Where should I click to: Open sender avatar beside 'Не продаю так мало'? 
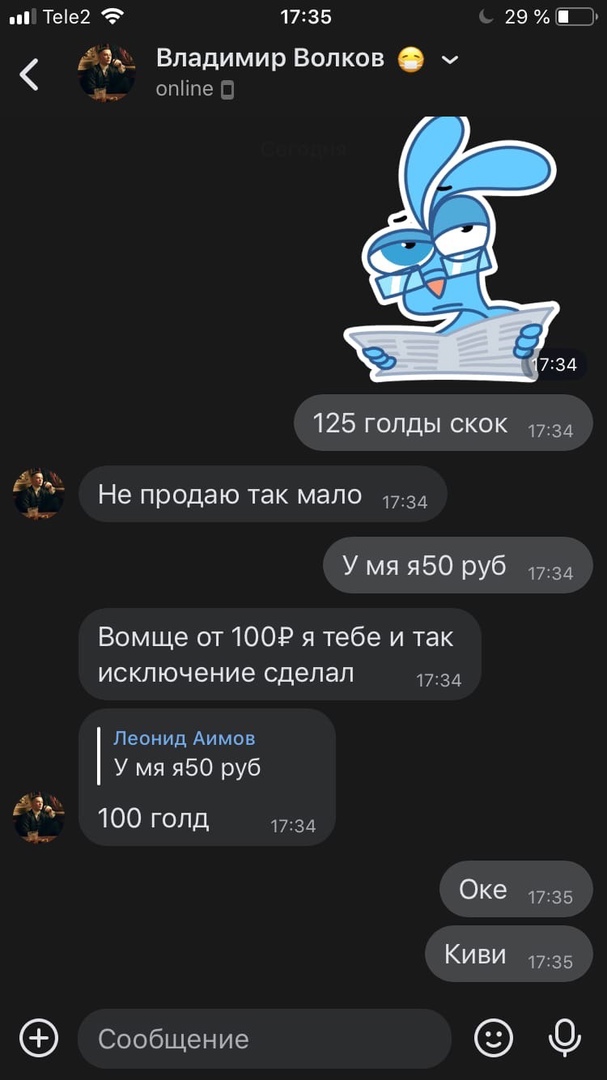[x=39, y=494]
